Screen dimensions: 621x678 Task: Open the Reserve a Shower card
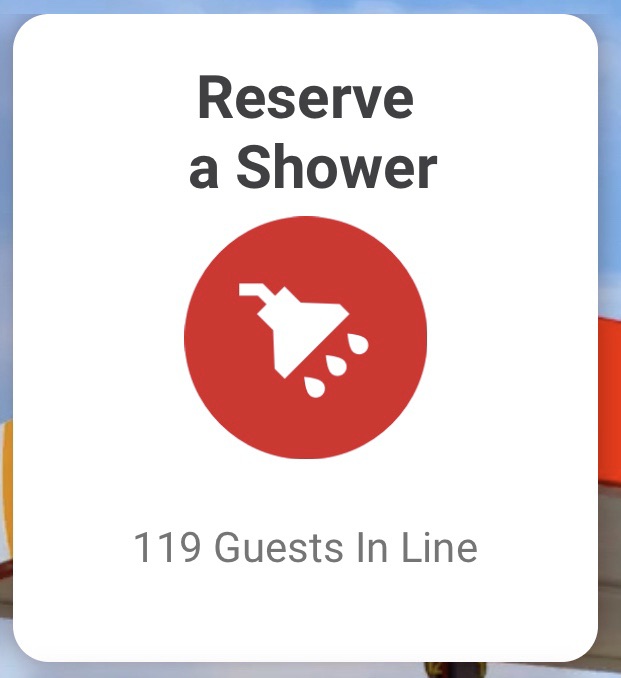[305, 337]
